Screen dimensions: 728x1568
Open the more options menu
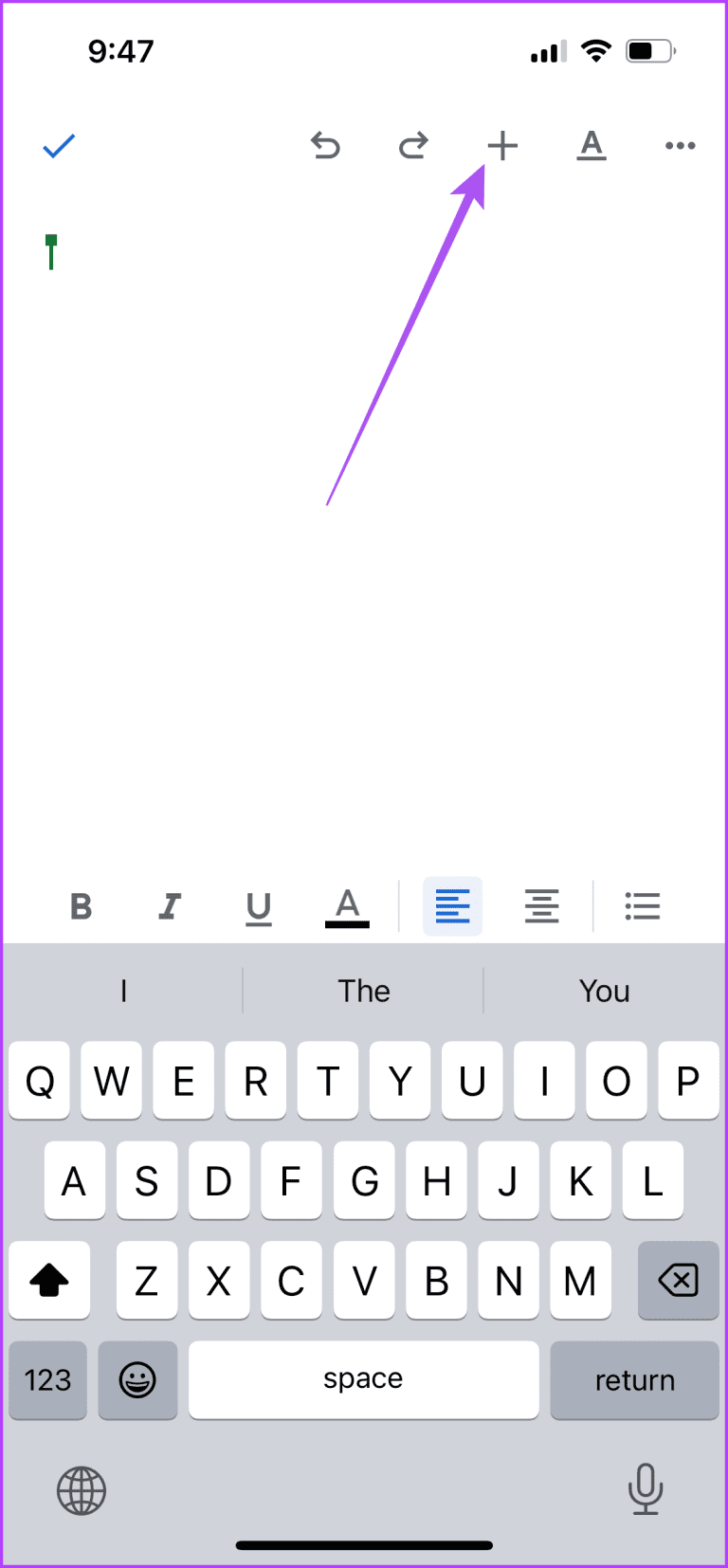pyautogui.click(x=680, y=146)
